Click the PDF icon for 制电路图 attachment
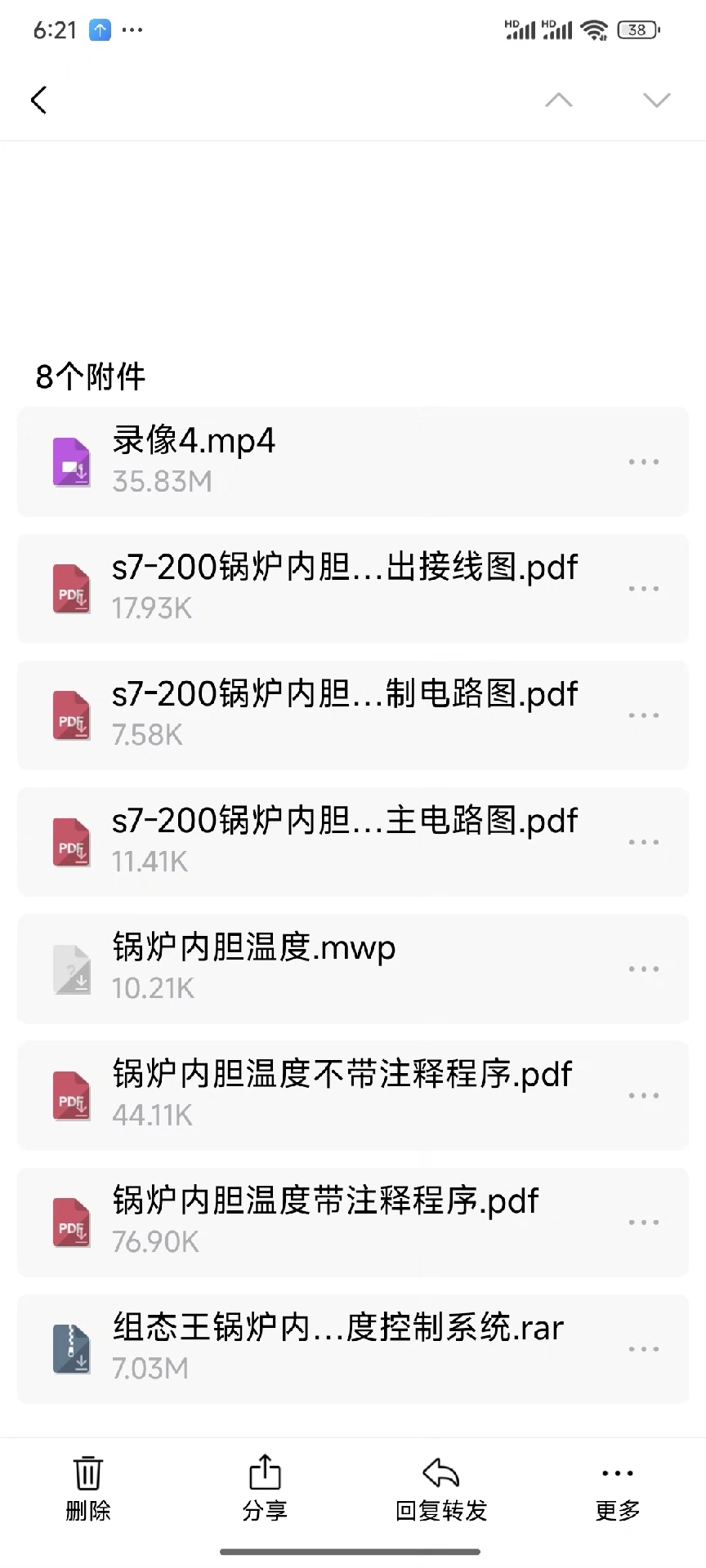The image size is (706, 1568). [x=71, y=715]
